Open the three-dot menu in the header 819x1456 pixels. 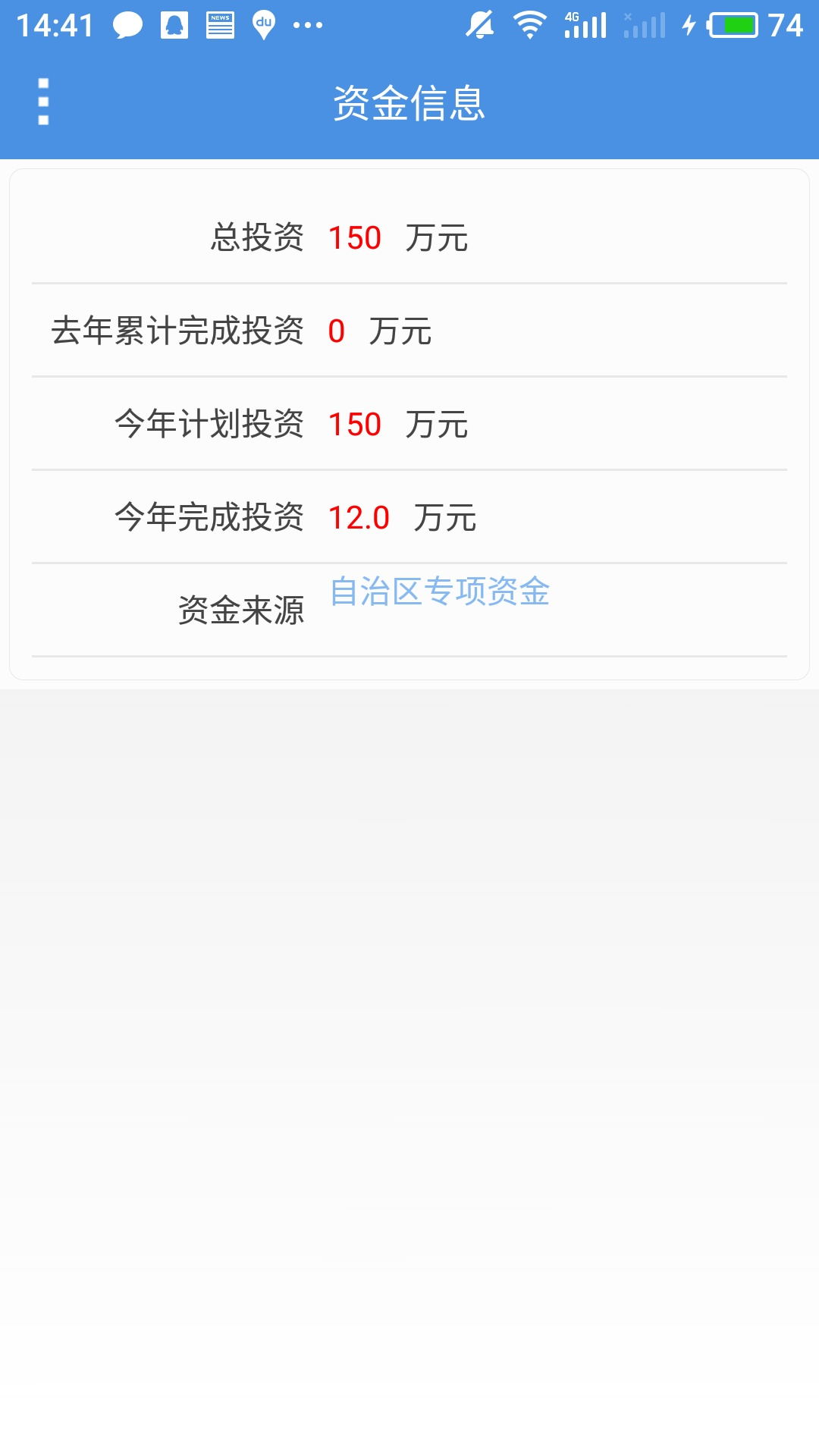(43, 102)
